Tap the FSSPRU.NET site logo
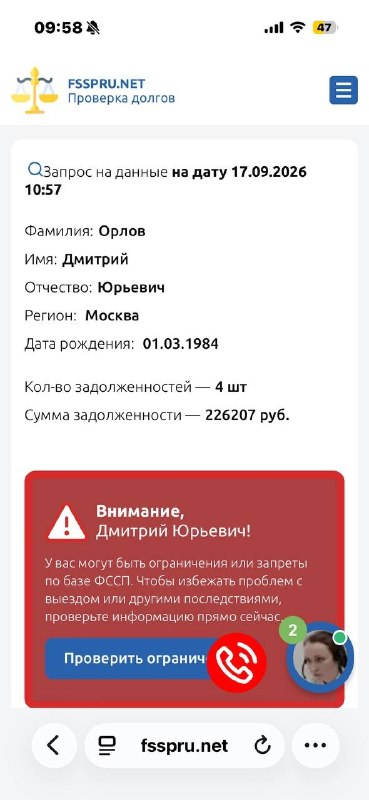 (93, 90)
